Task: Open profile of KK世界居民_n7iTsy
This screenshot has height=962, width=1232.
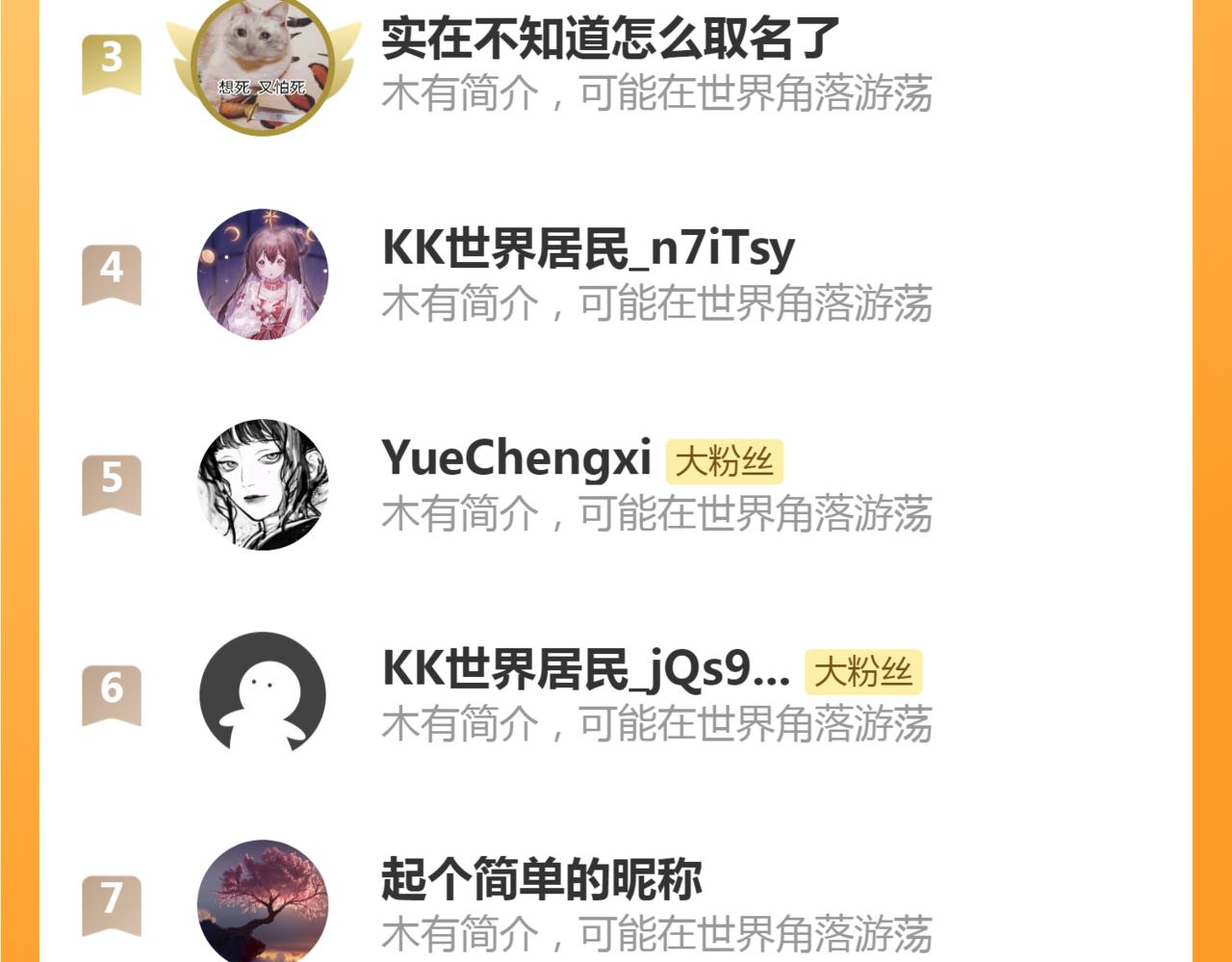Action: pos(588,248)
